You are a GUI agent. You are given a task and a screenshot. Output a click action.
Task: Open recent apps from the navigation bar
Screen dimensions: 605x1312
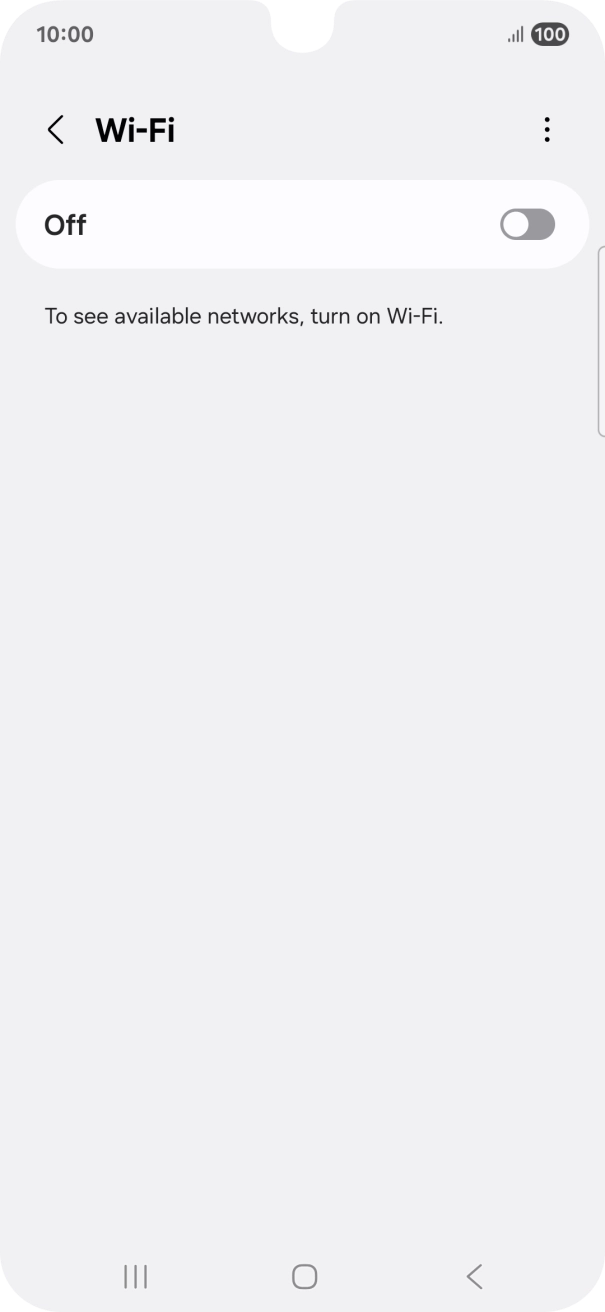click(x=135, y=1276)
